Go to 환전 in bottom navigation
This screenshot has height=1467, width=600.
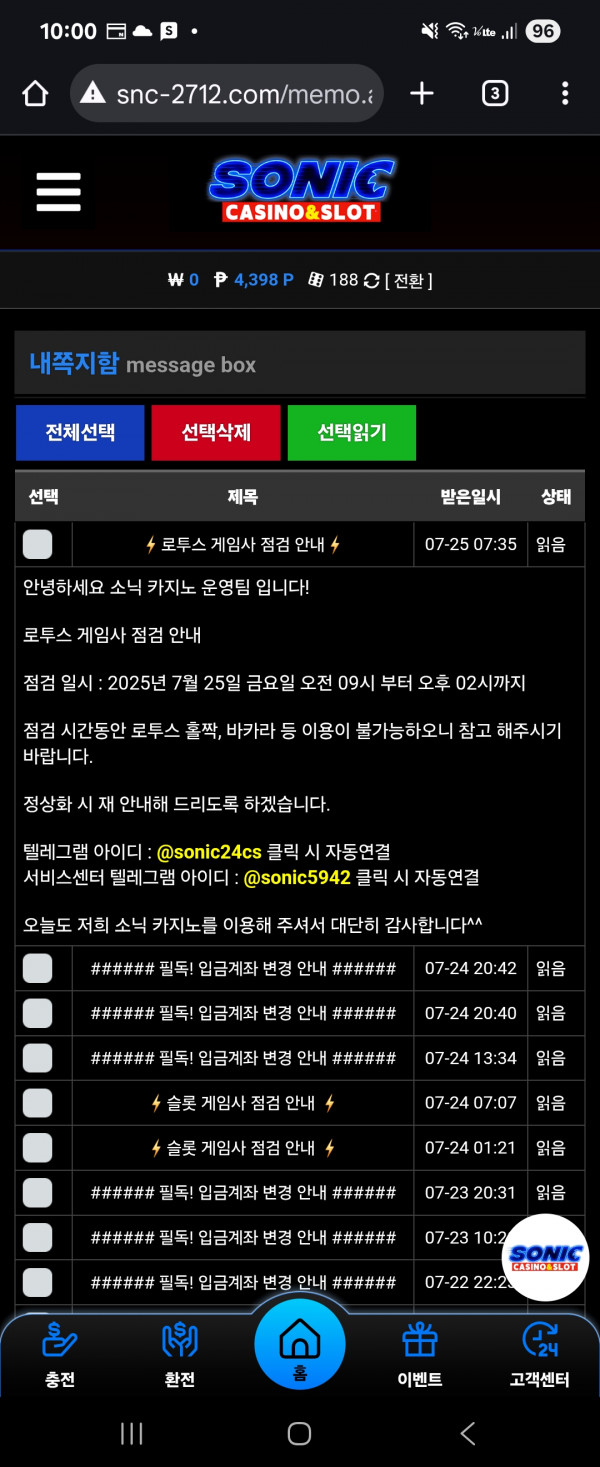click(x=180, y=1355)
